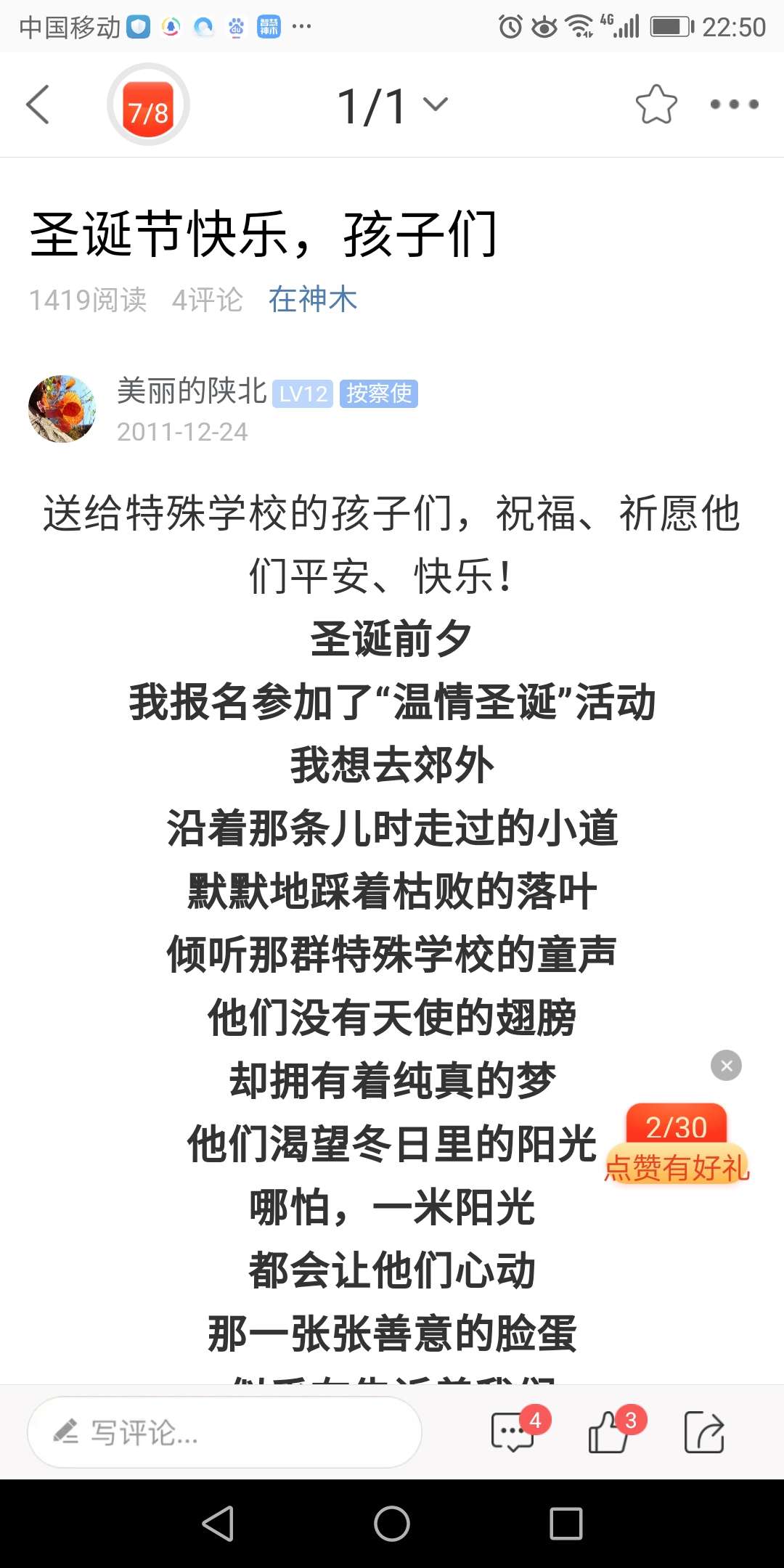The width and height of the screenshot is (784, 1568).
Task: Expand the 1/1 page selector
Action: click(392, 106)
